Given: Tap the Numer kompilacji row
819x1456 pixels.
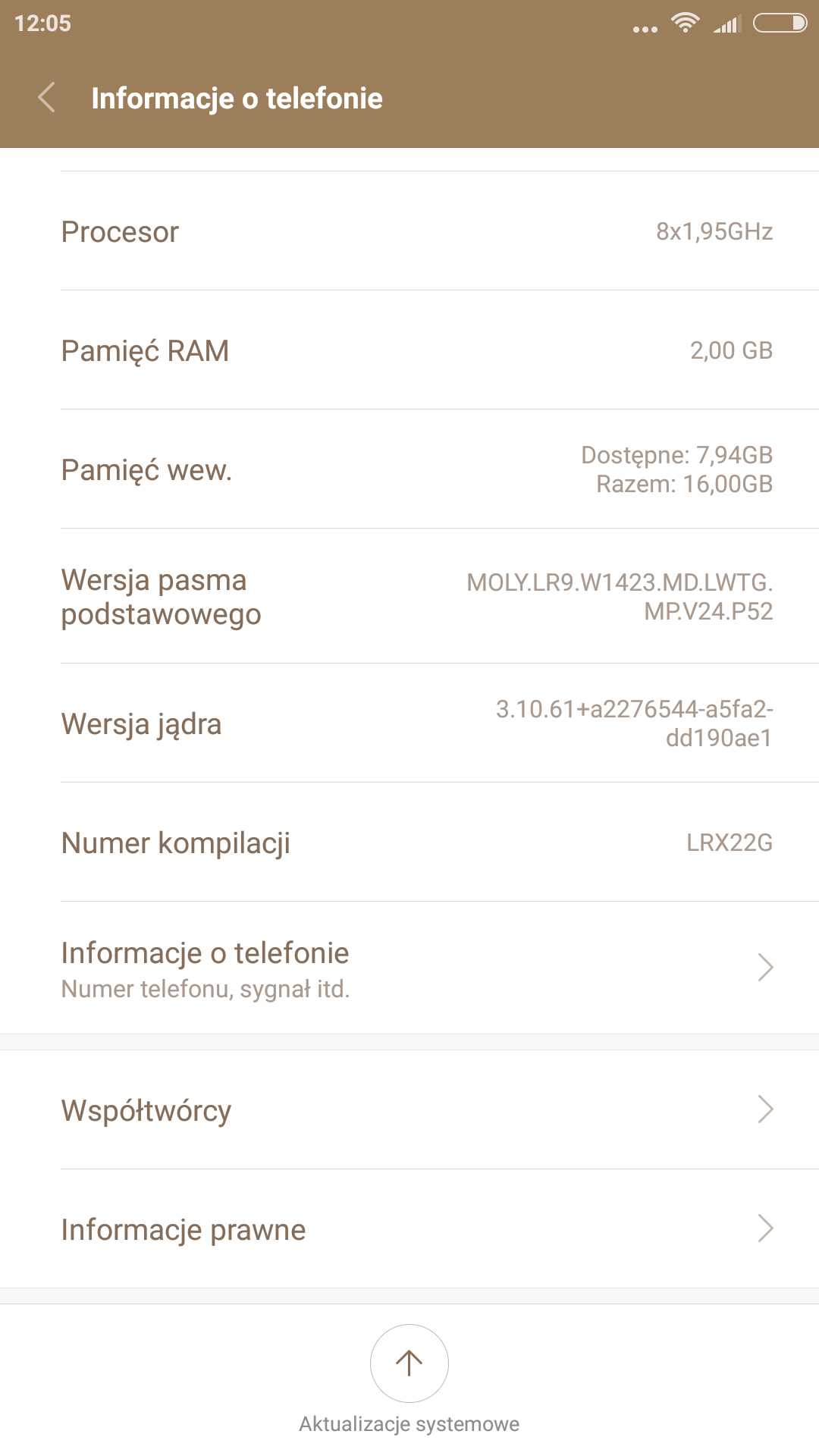Looking at the screenshot, I should pyautogui.click(x=409, y=843).
